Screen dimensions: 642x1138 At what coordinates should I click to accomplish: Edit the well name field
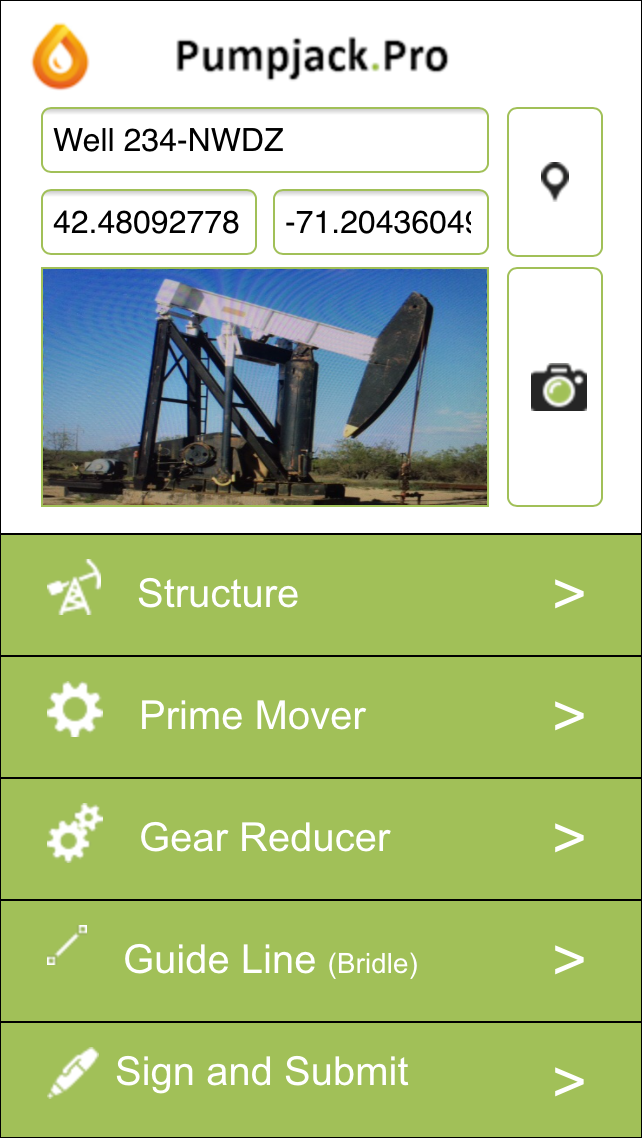[265, 140]
